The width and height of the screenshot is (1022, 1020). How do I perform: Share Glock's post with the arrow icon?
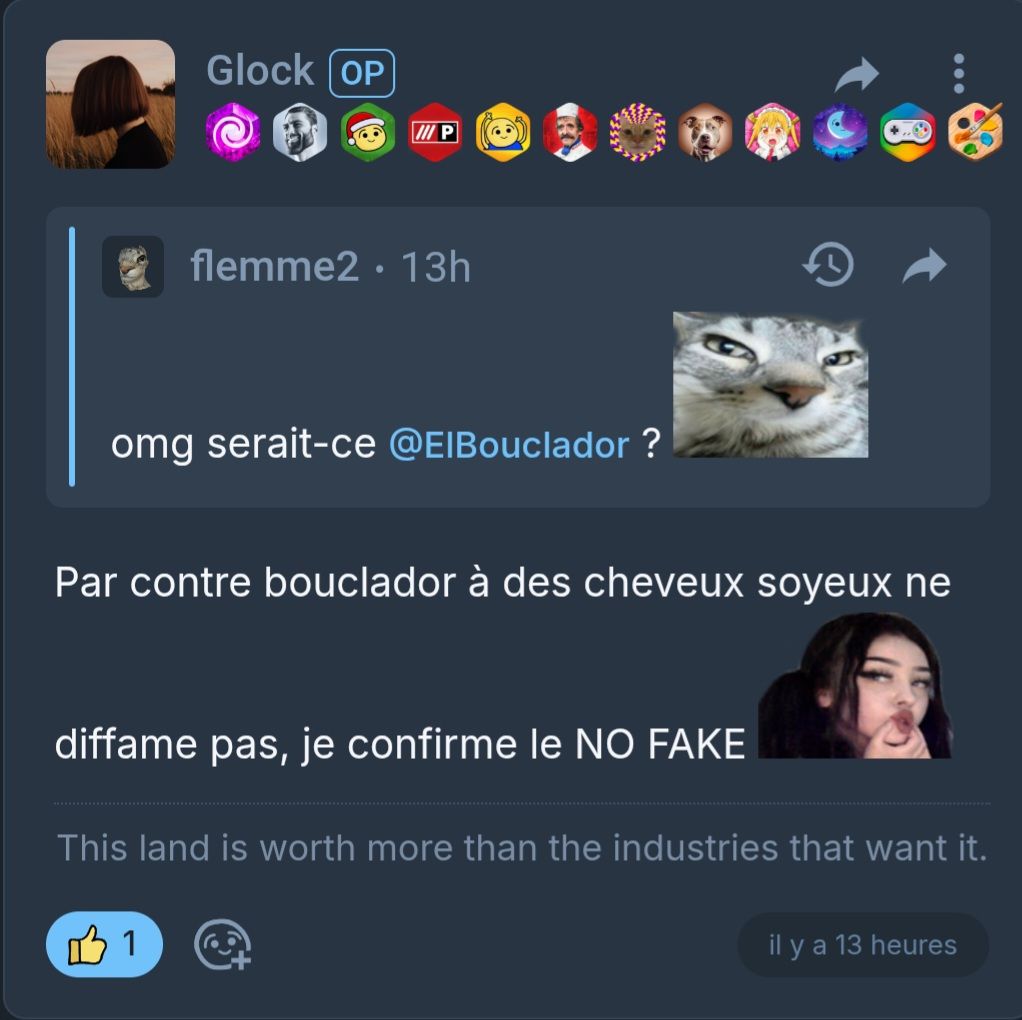(x=856, y=74)
